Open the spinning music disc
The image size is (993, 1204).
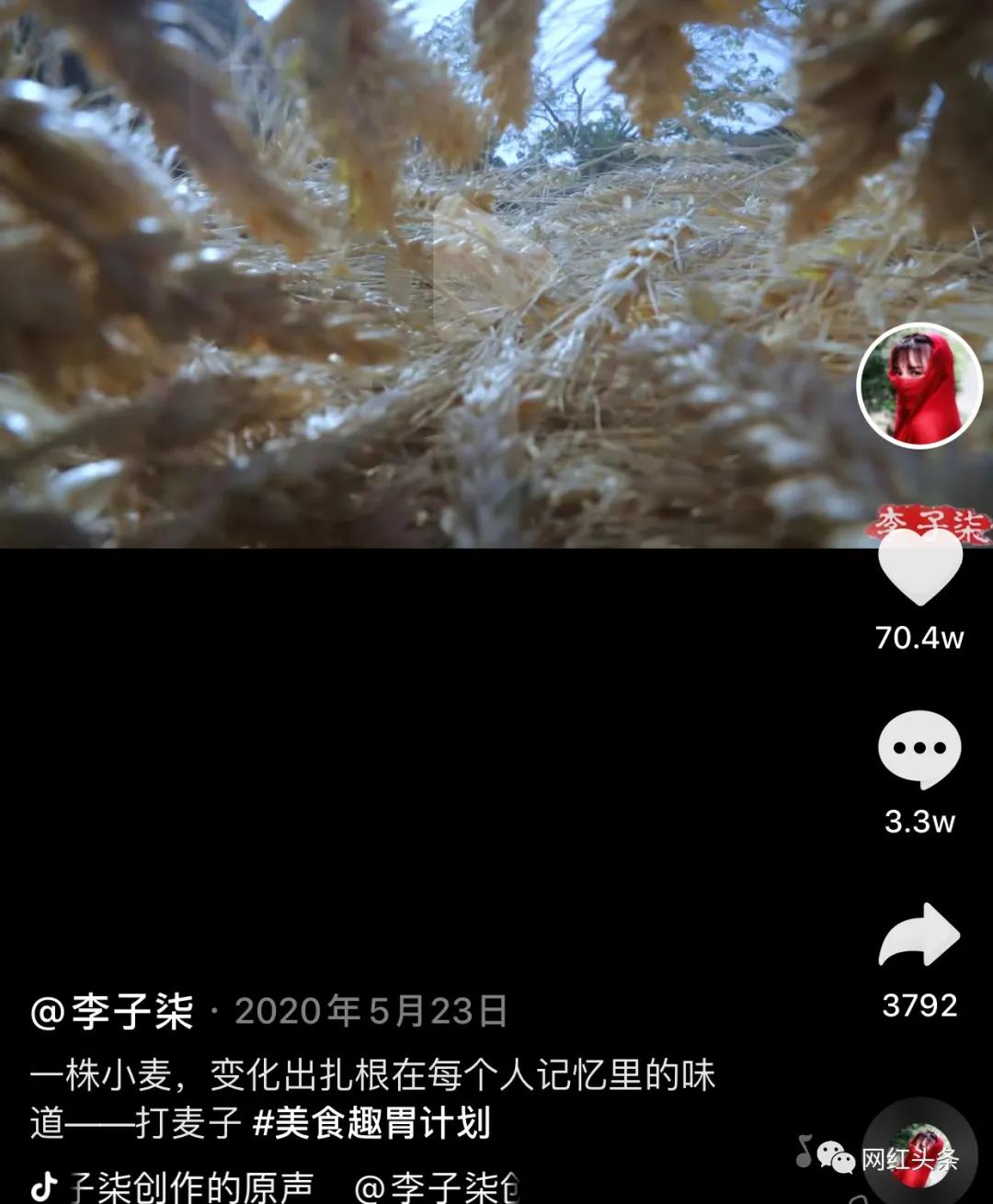(x=919, y=1153)
